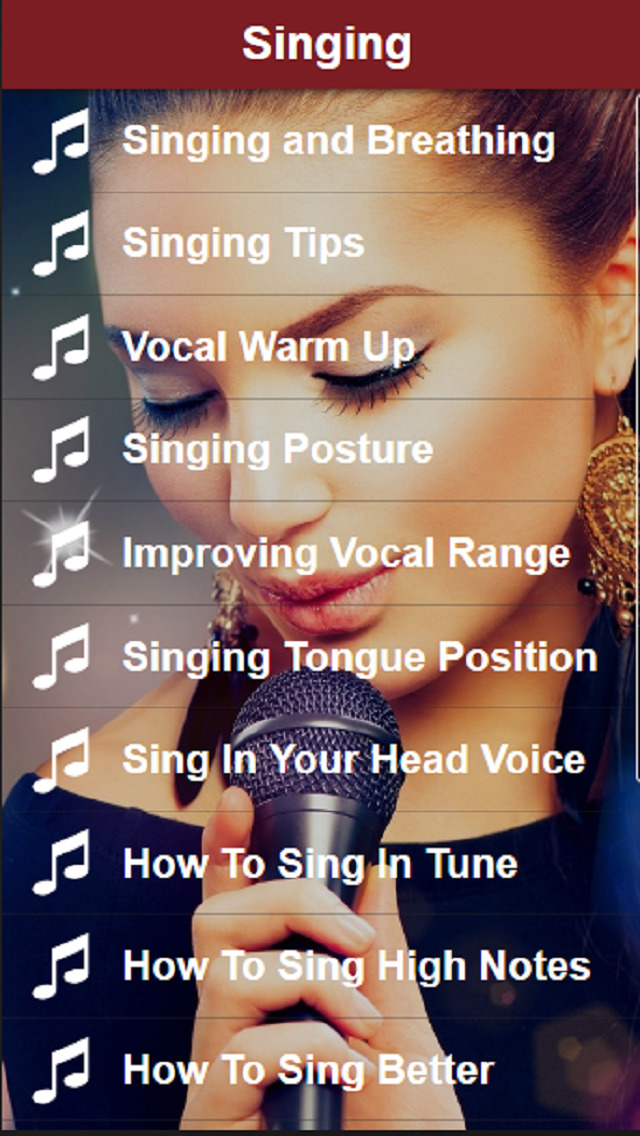Open Improving Vocal Range
640x1136 pixels.
[346, 553]
